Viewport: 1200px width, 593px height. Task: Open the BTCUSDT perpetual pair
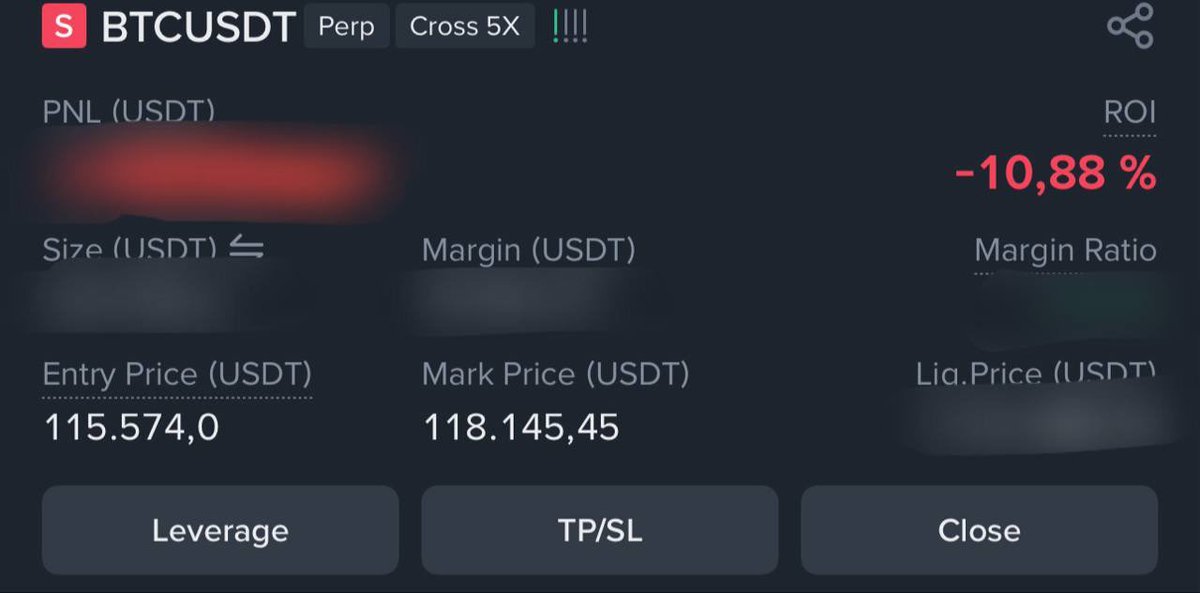coord(198,27)
